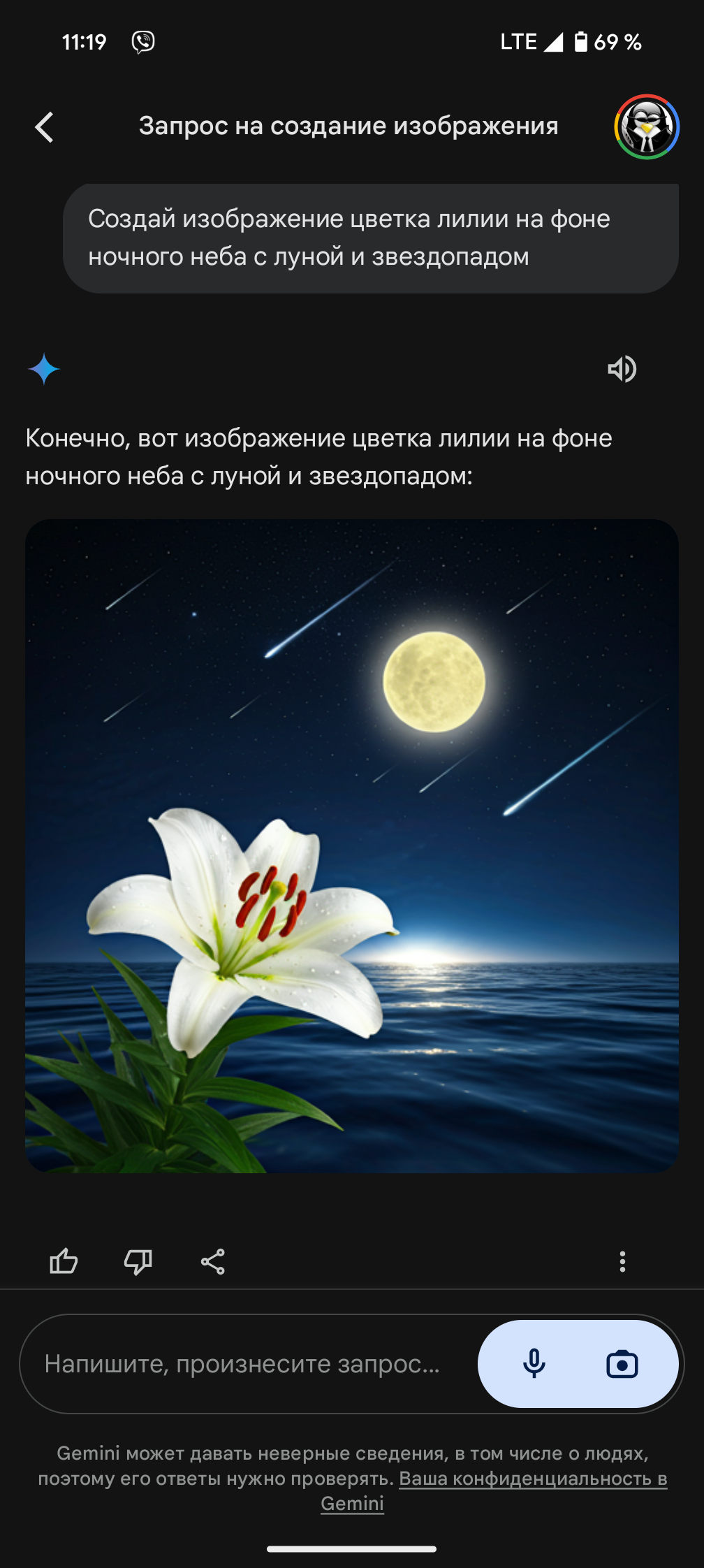
Task: Start voice input with the microphone
Action: tap(534, 1364)
